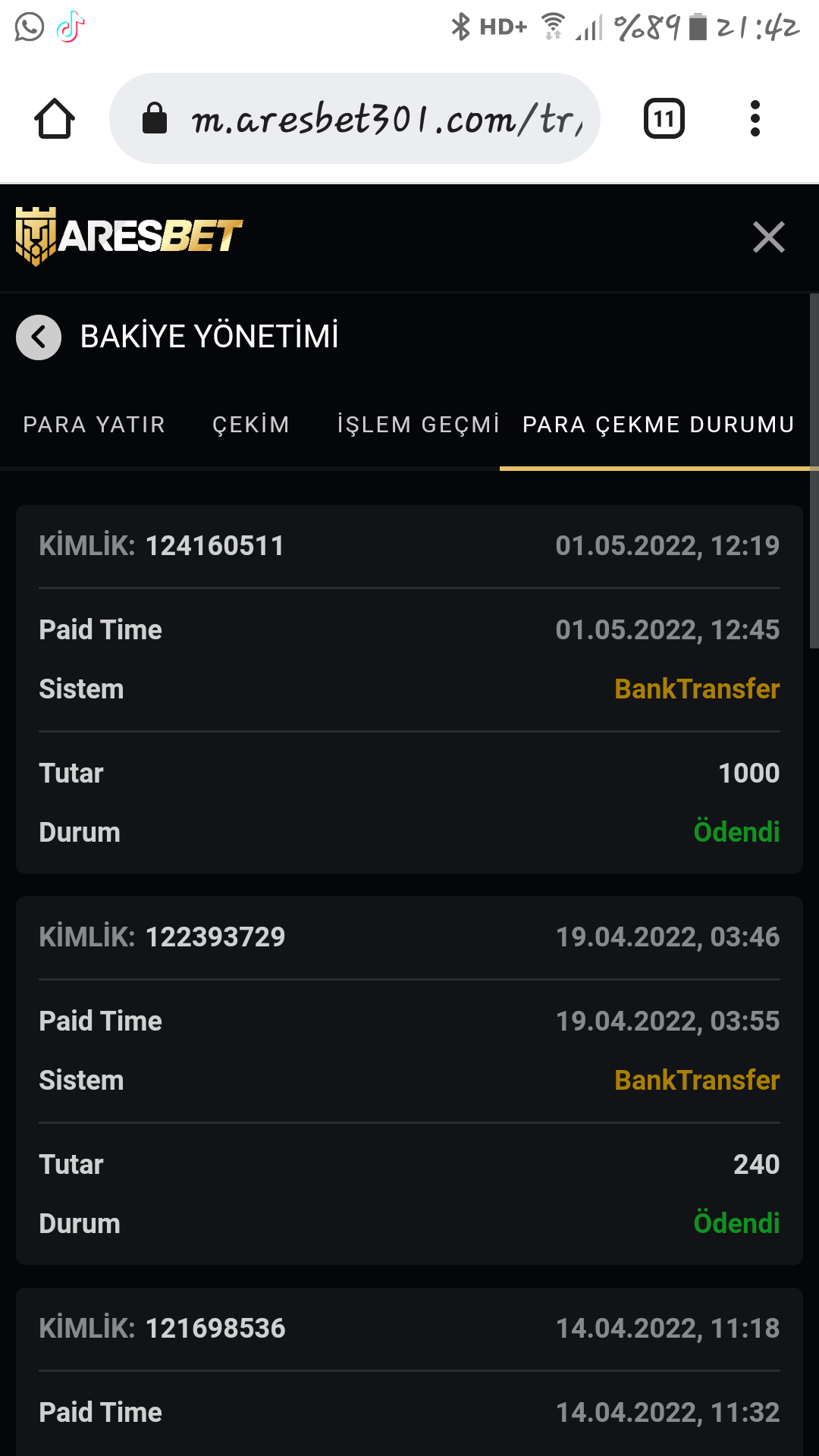Image resolution: width=819 pixels, height=1456 pixels.
Task: Open the browser overflow menu
Action: click(755, 119)
